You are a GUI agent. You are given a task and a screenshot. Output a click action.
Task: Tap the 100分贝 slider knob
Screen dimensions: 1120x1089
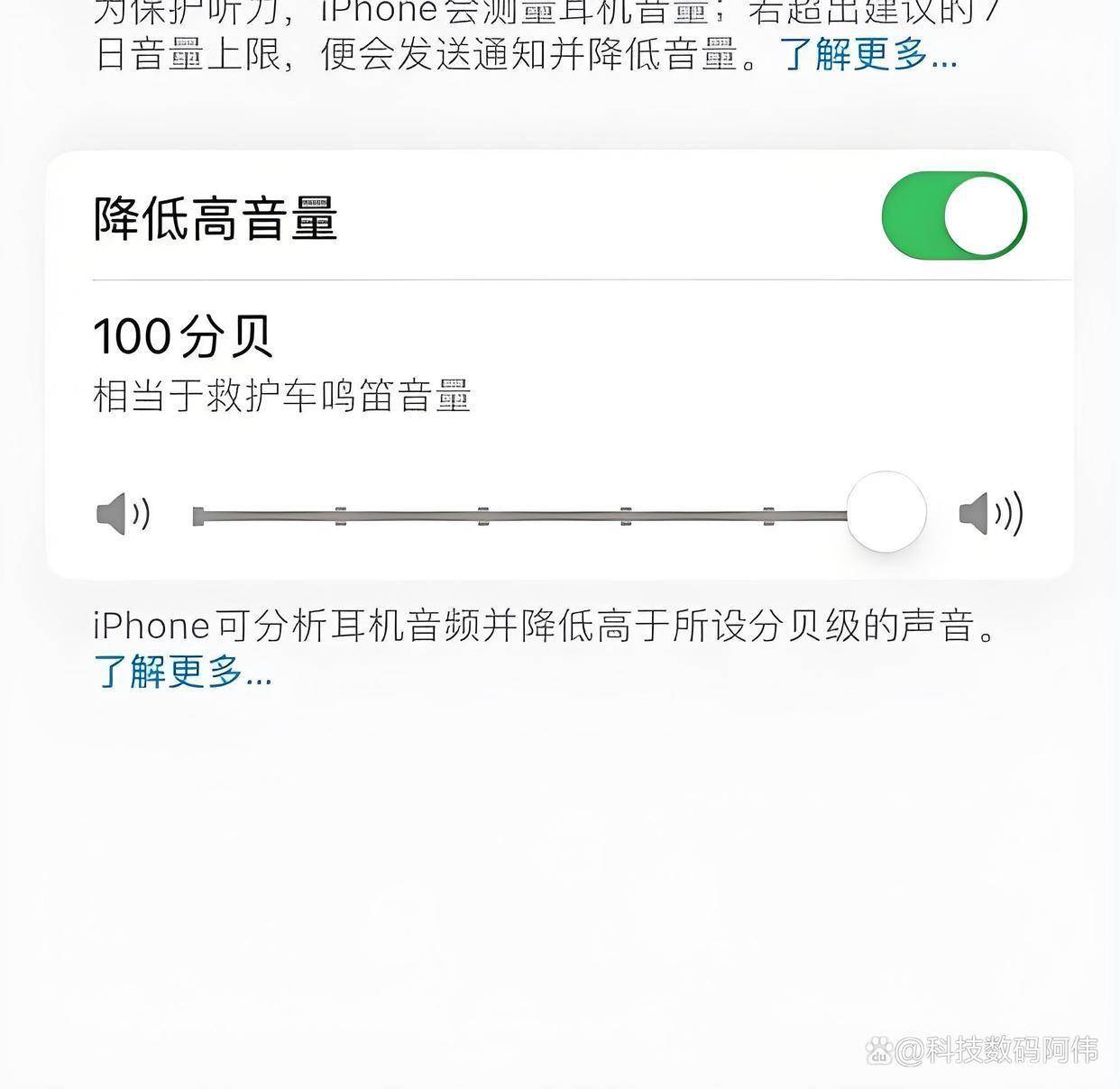(x=886, y=512)
